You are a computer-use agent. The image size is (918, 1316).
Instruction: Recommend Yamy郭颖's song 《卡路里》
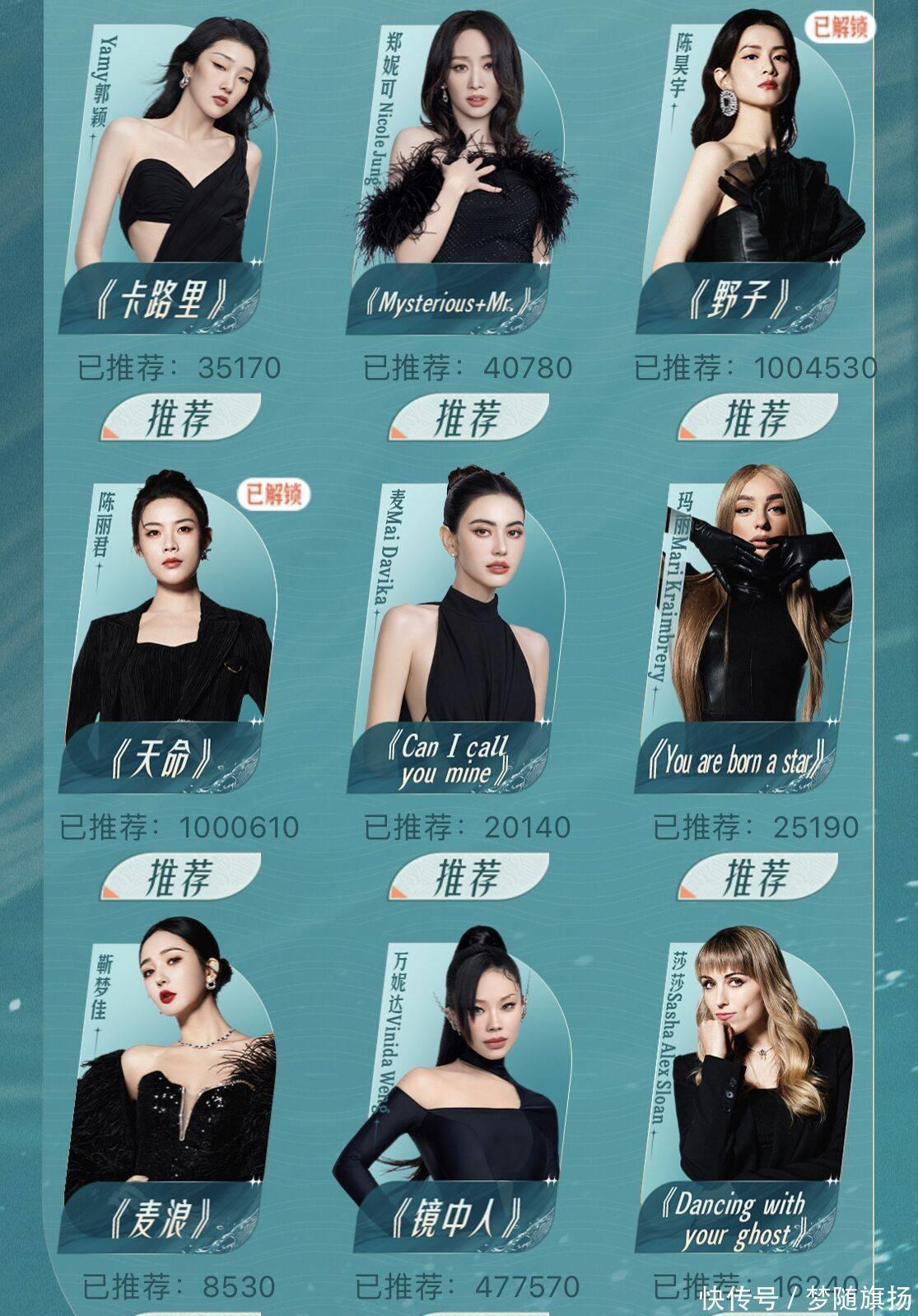179,417
